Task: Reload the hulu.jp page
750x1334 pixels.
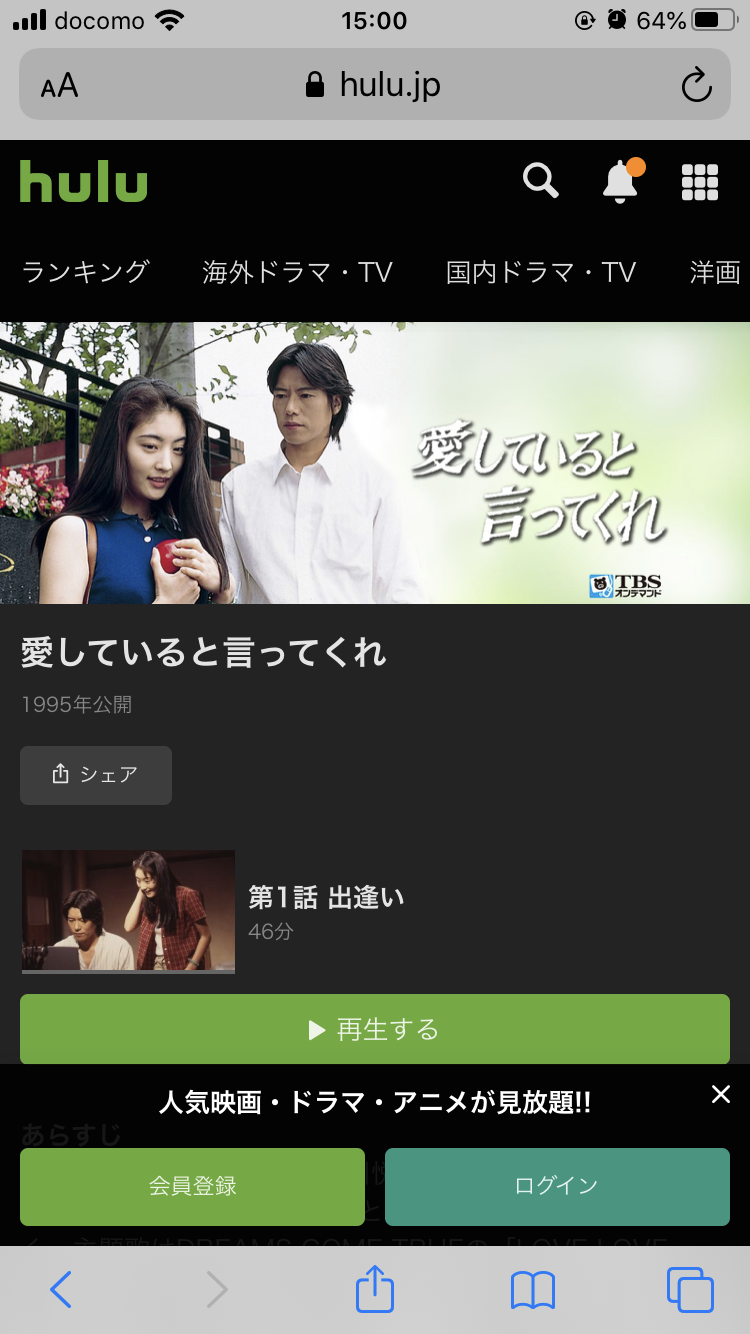Action: 696,86
